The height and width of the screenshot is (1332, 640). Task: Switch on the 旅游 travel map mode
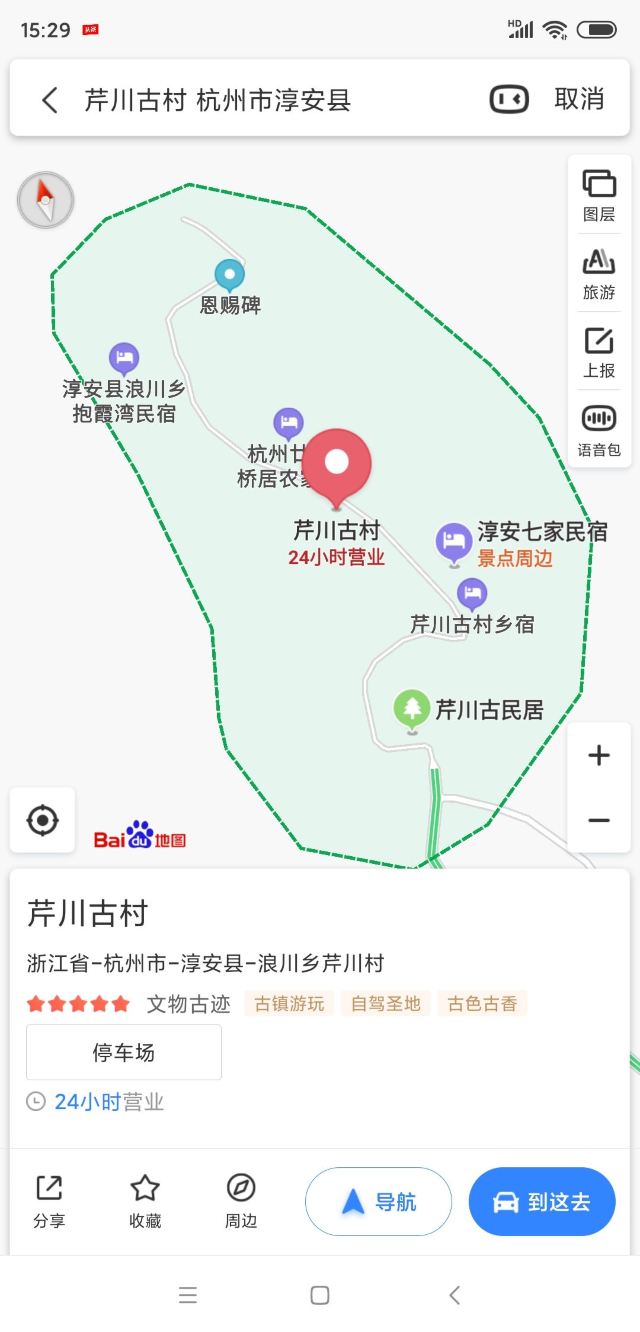point(599,273)
